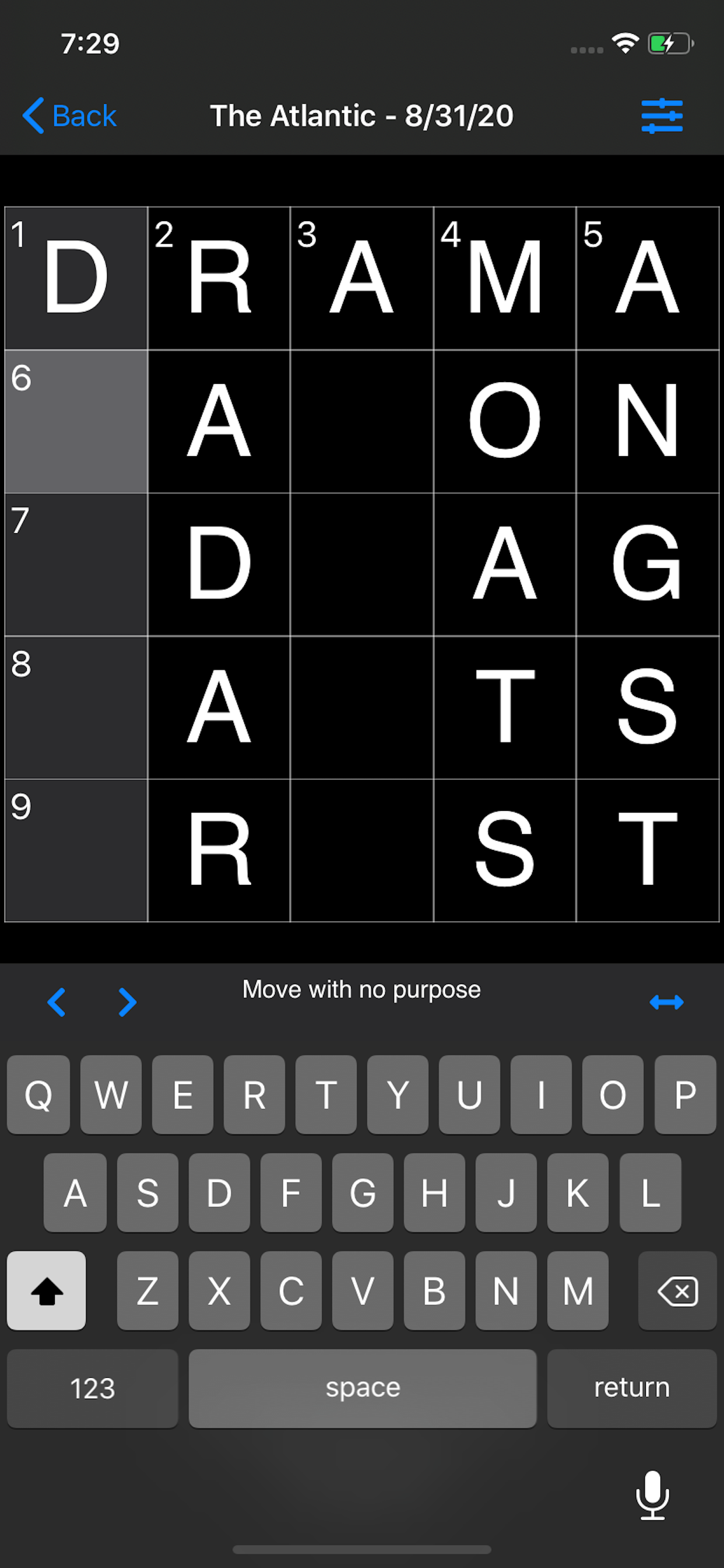
Task: Type the letter W on the keyboard
Action: coord(111,1094)
